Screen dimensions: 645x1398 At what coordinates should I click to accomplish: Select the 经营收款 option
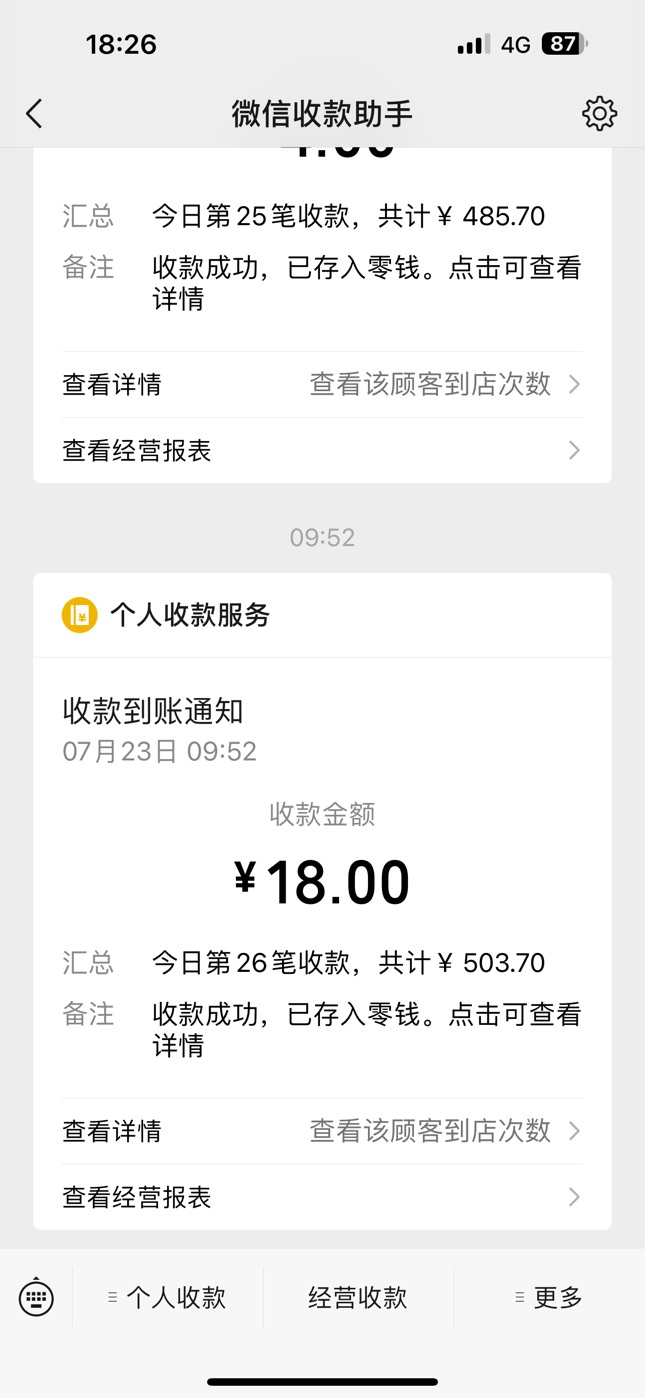[358, 1298]
